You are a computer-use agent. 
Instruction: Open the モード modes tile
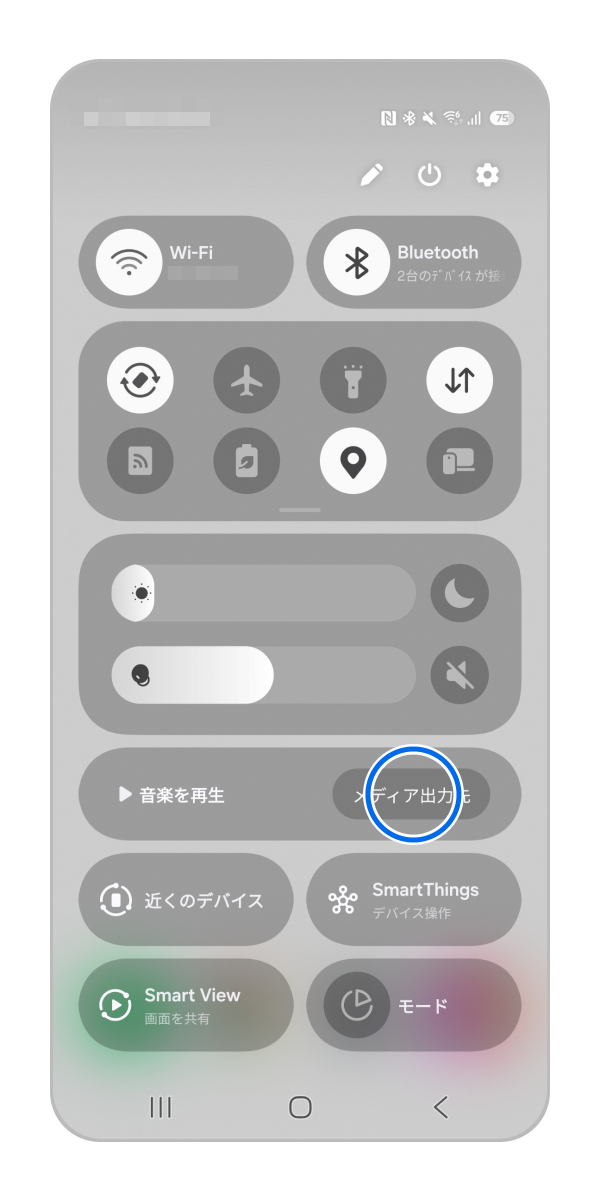(x=413, y=1005)
